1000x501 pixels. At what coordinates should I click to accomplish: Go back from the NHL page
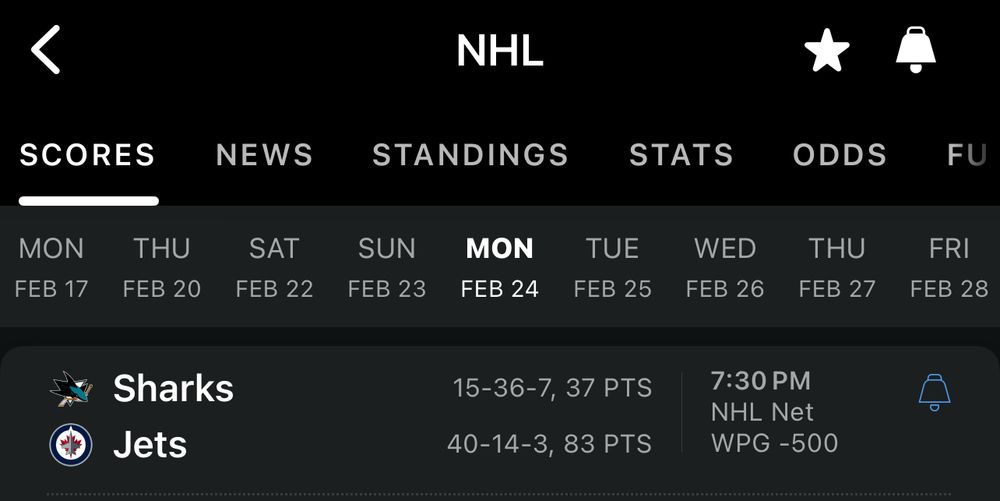47,50
